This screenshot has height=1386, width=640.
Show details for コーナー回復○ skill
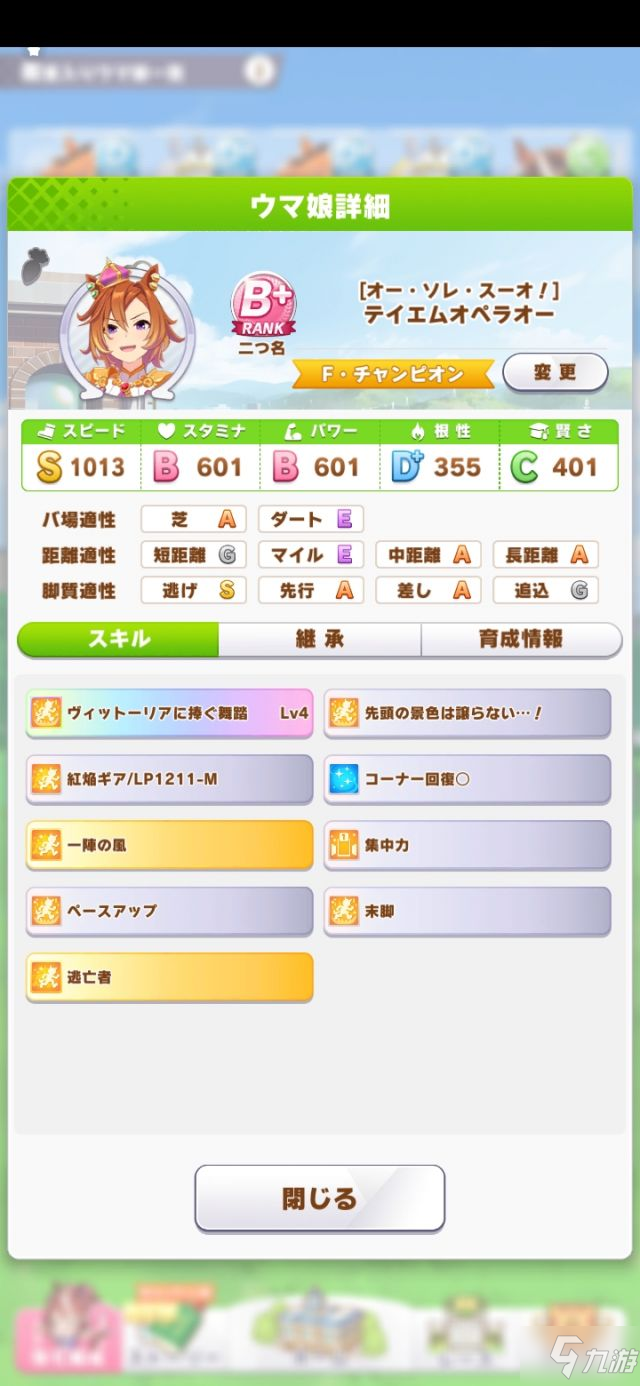(x=467, y=779)
